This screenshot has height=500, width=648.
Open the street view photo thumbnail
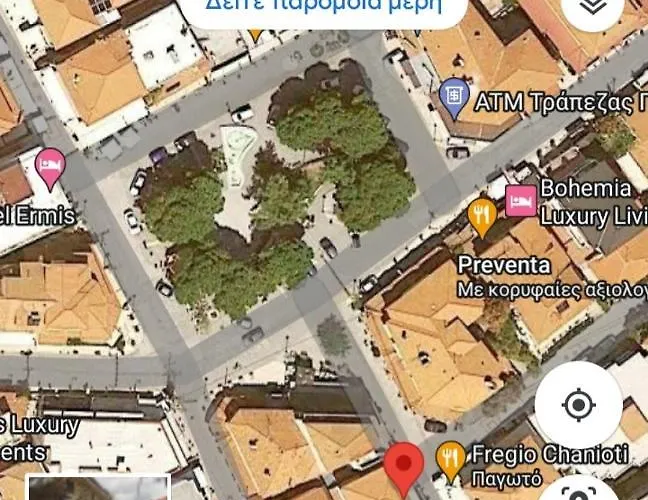point(97,488)
